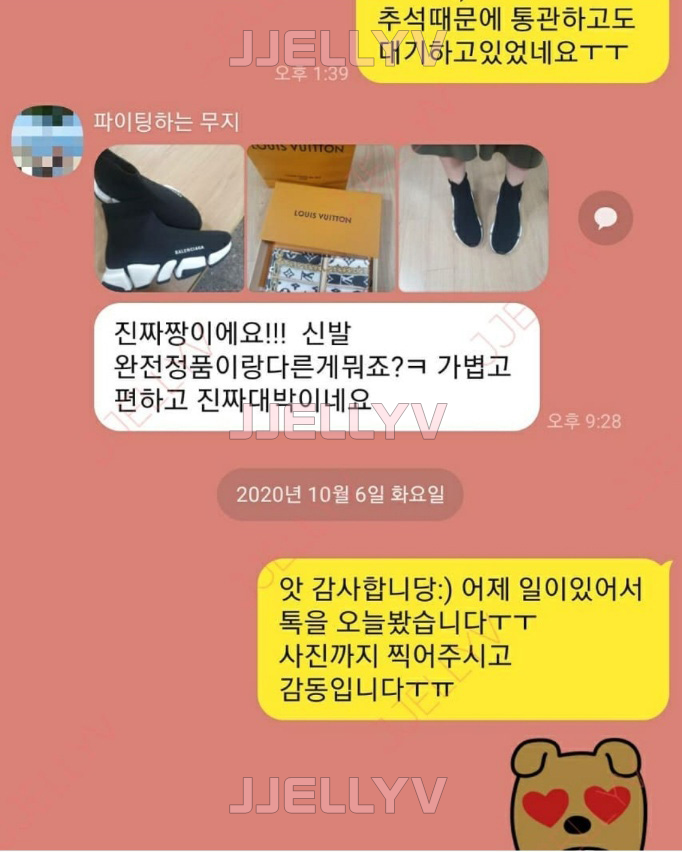The width and height of the screenshot is (682, 852).
Task: Open the profile picture of 파이팅하는 무지
Action: [46, 140]
